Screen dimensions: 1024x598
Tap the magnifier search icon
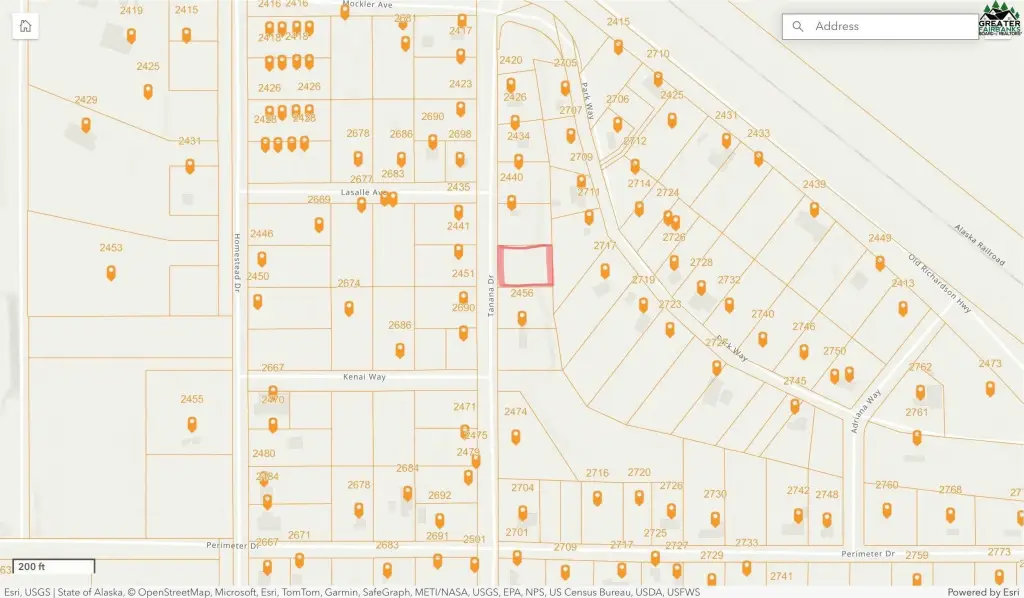point(797,26)
